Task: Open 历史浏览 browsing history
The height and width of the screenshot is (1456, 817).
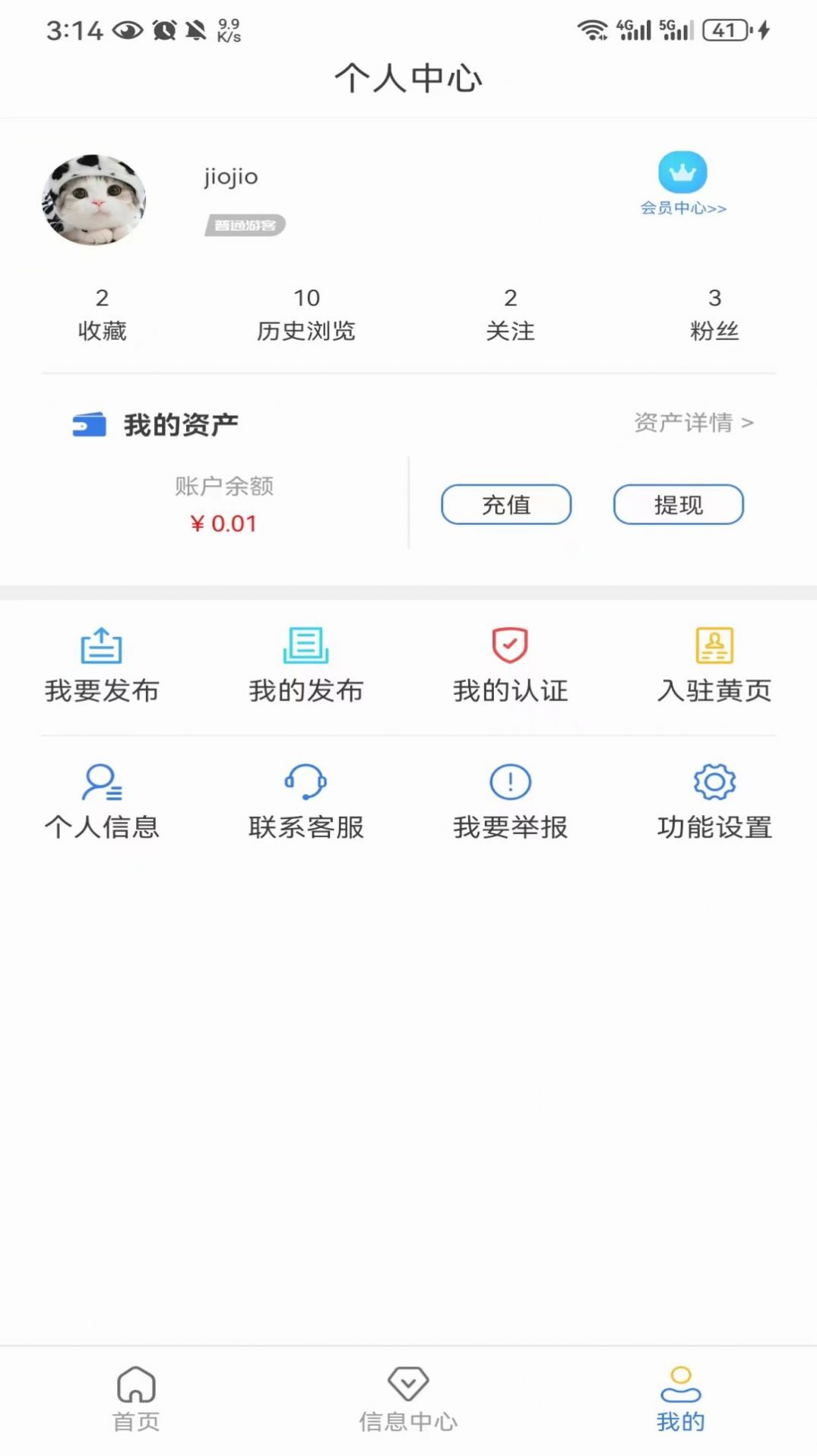Action: point(306,313)
